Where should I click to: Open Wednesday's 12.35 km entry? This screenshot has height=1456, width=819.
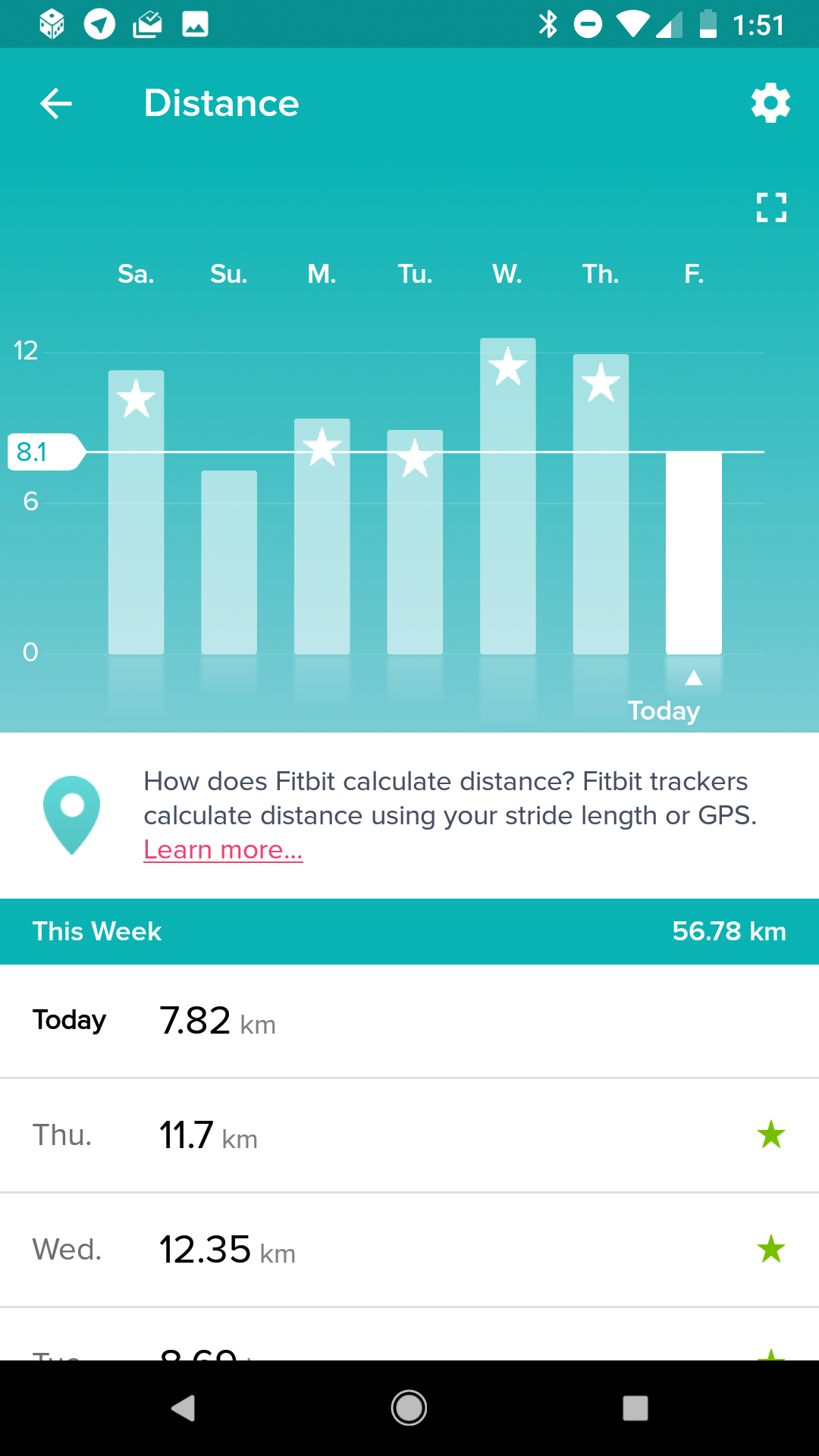tap(409, 1250)
